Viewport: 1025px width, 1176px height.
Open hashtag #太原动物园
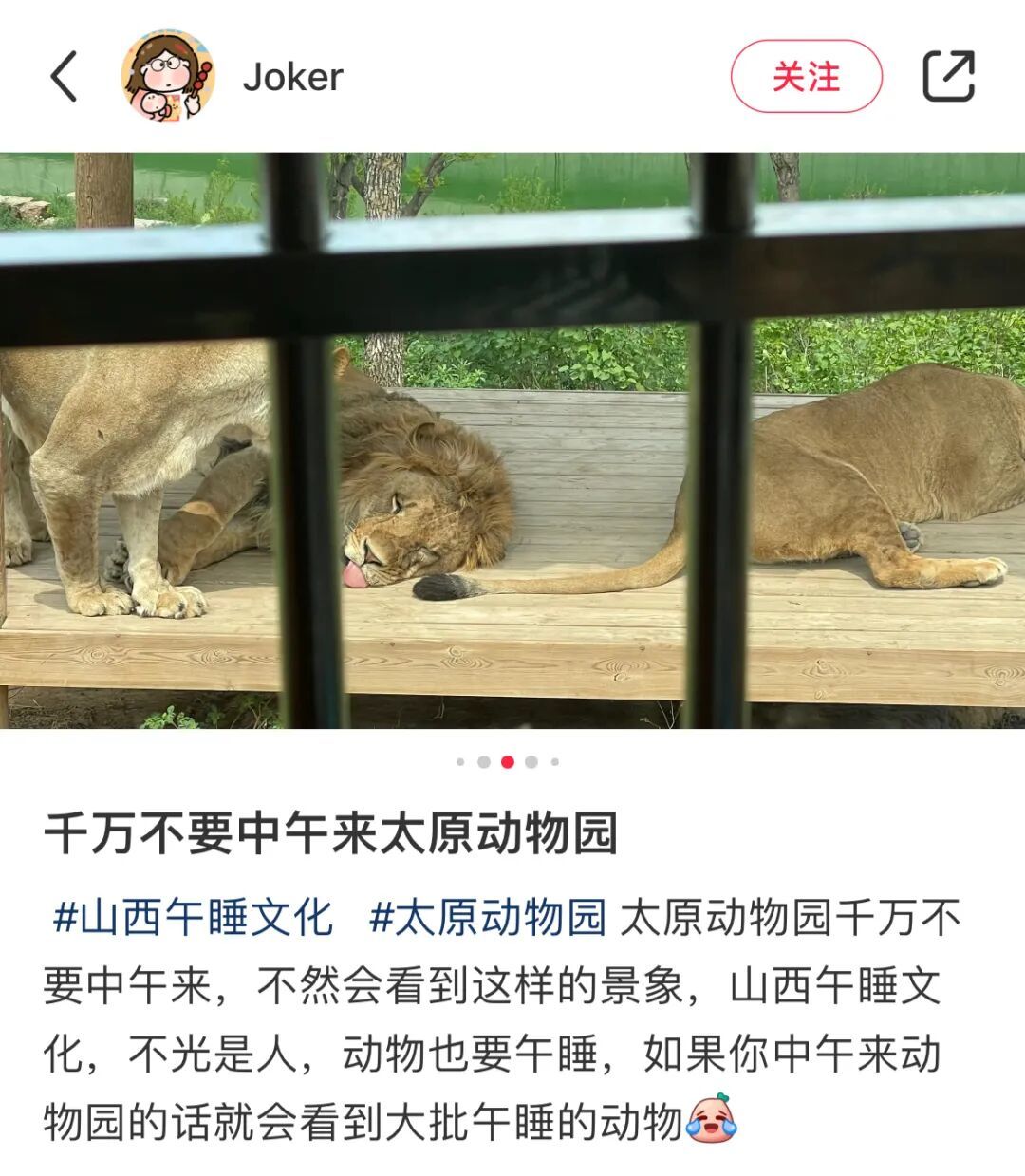point(488,918)
